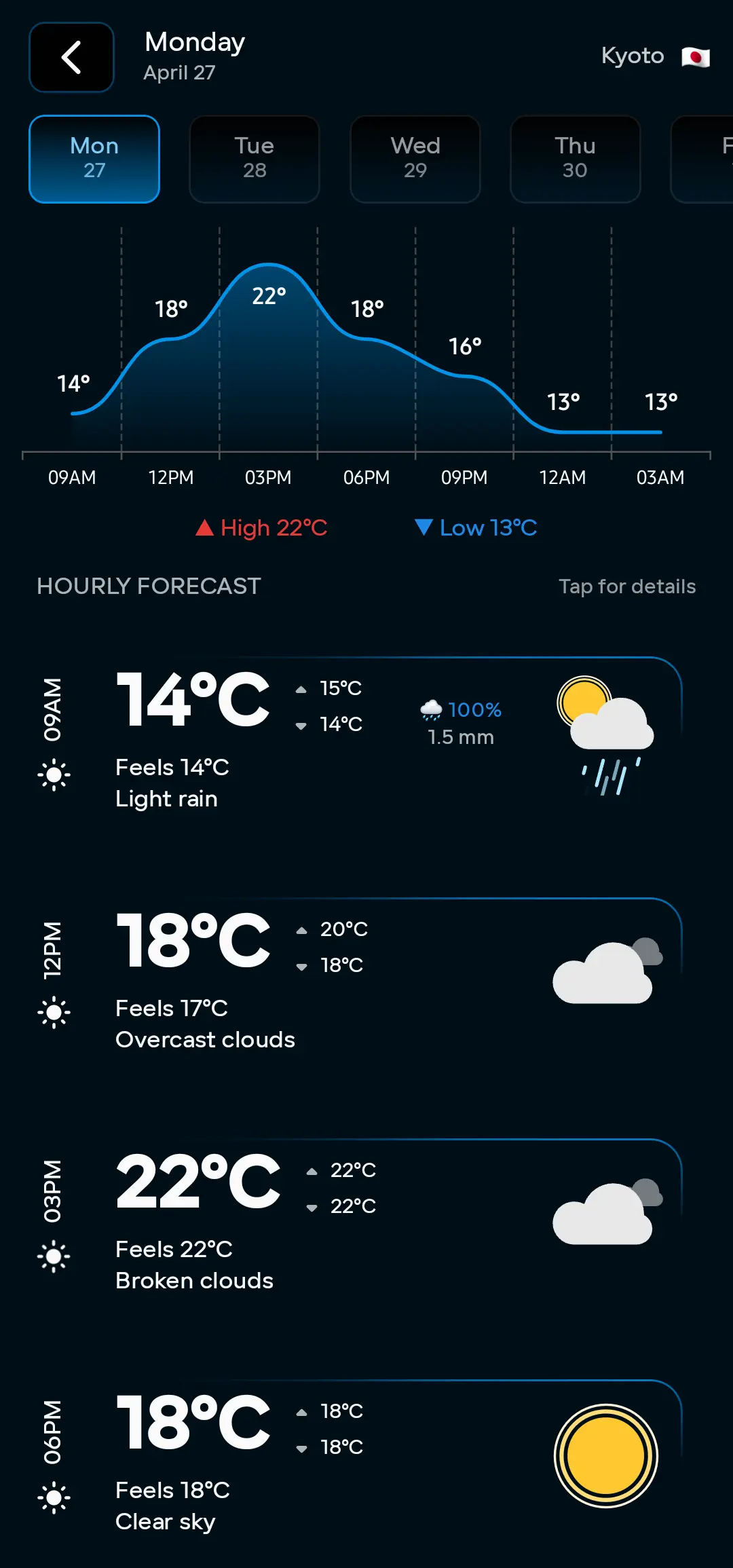The image size is (733, 1568).
Task: Tap the sun icon beside the 06PM label
Action: click(54, 1499)
